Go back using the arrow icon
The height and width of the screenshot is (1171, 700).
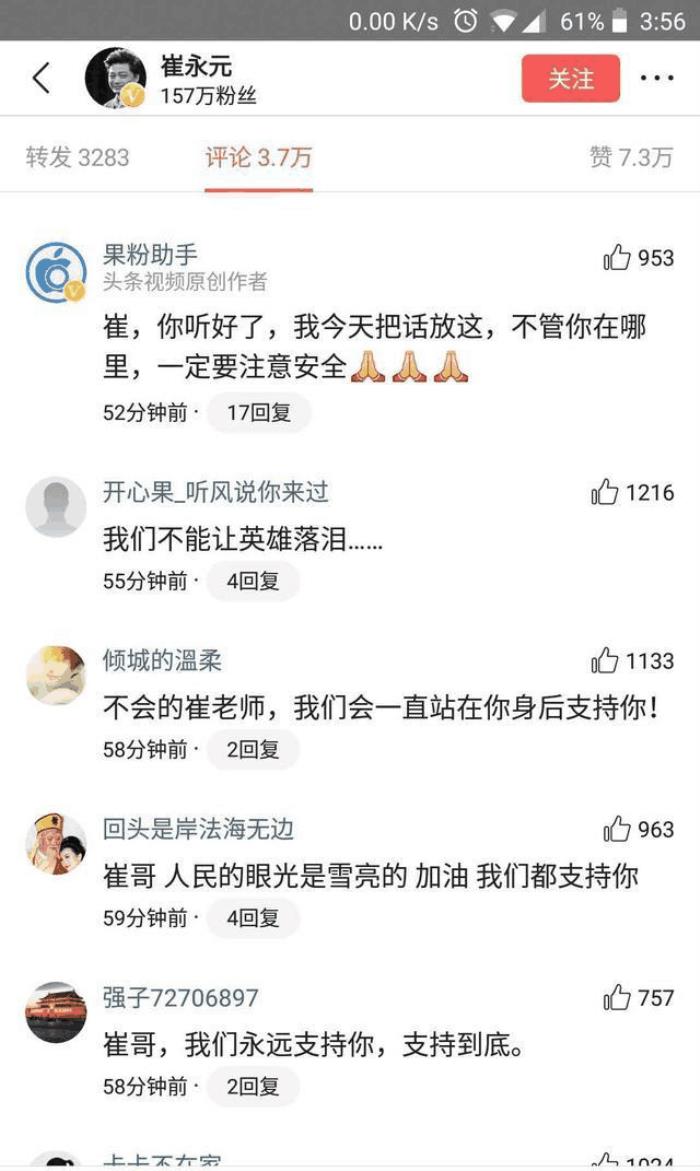point(41,78)
